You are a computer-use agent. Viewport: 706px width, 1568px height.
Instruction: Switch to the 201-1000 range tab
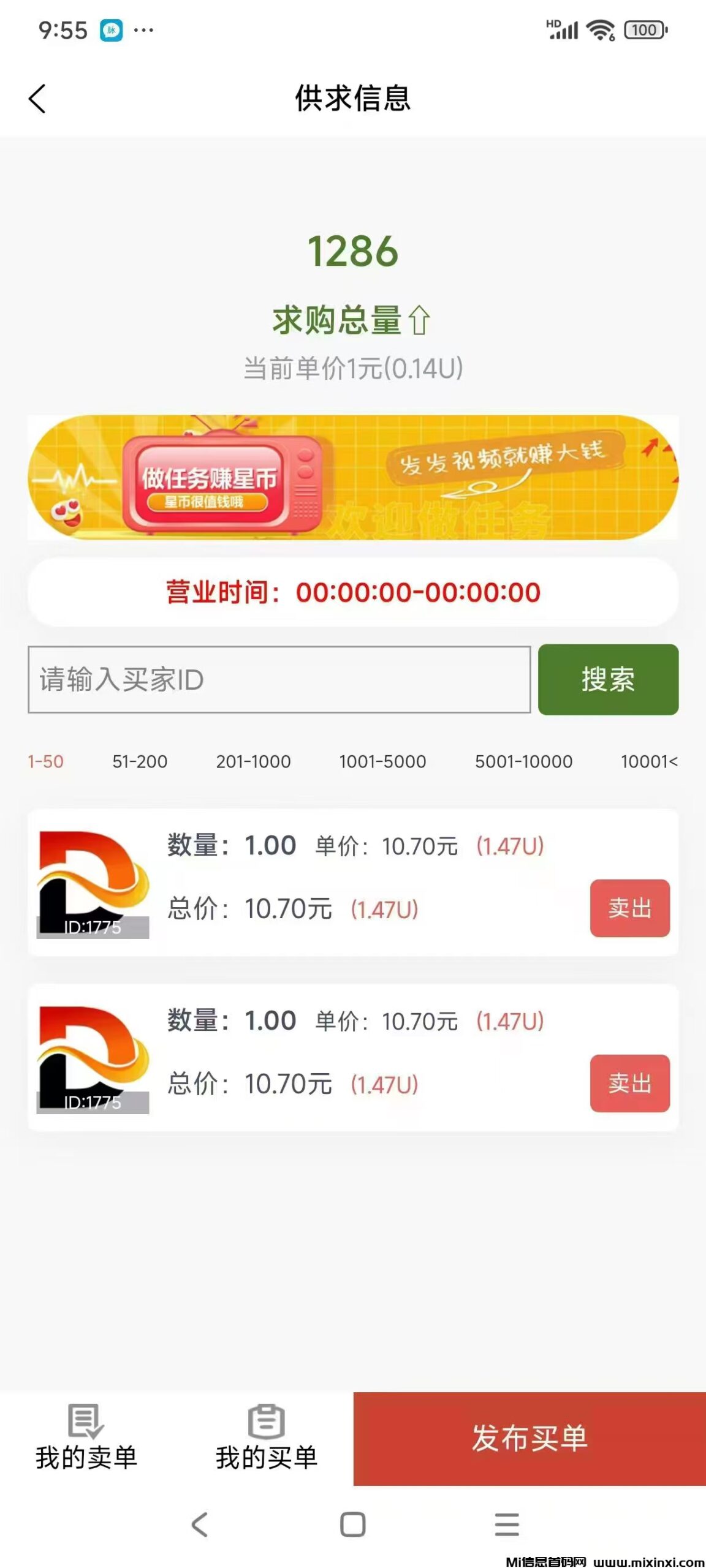[x=253, y=761]
